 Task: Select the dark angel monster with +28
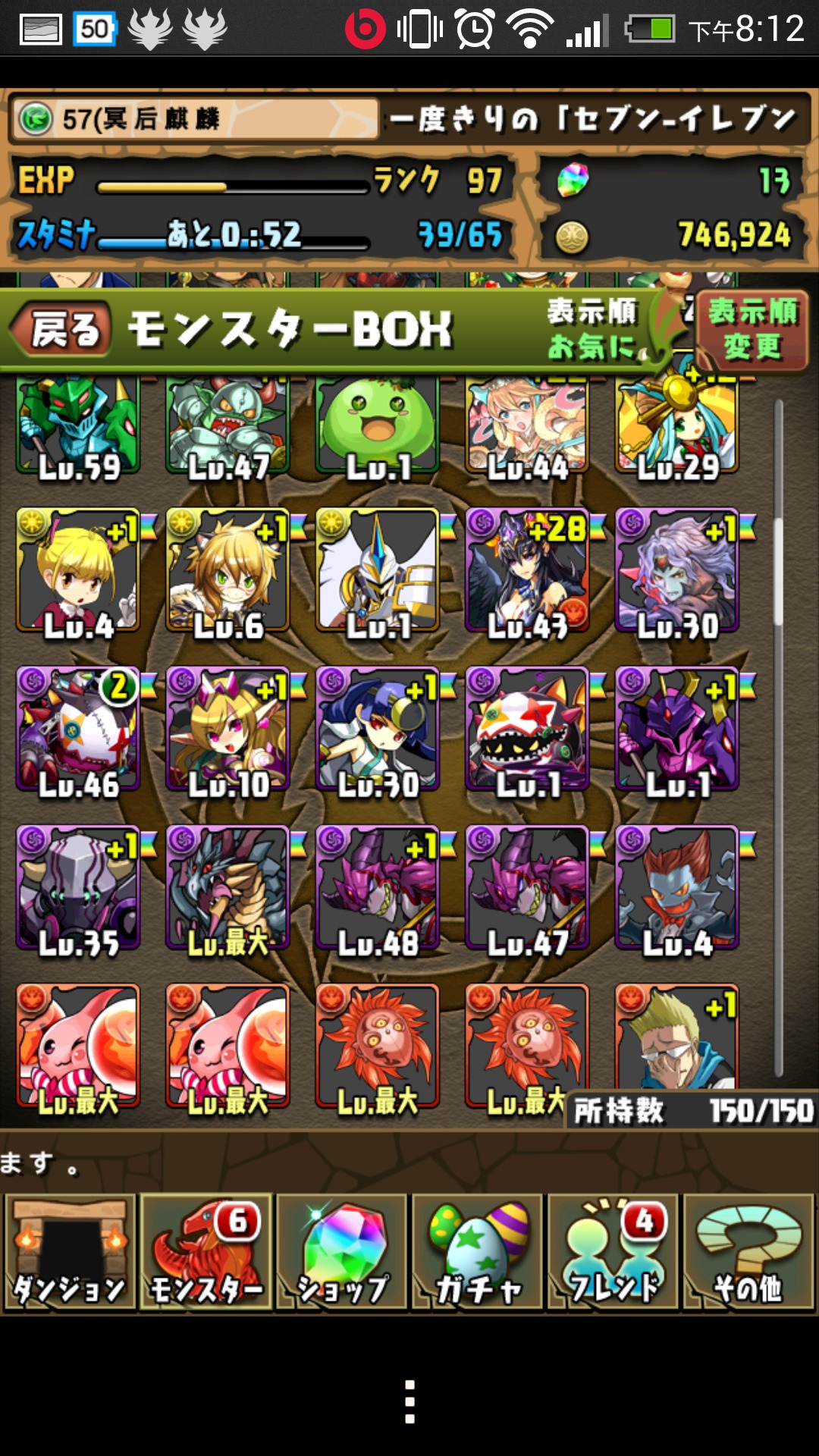tap(528, 570)
